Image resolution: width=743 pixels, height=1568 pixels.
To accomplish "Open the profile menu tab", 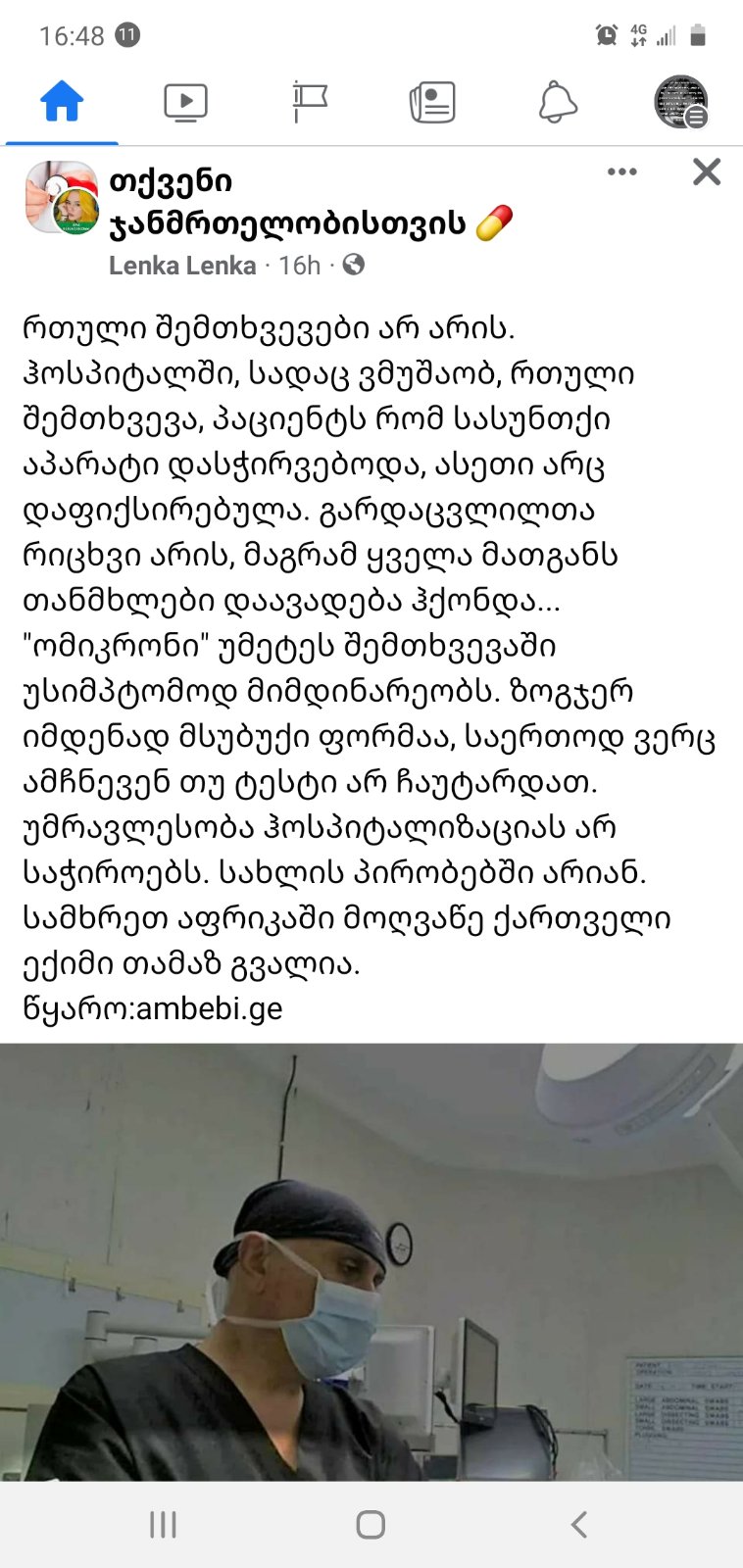I will pyautogui.click(x=681, y=102).
